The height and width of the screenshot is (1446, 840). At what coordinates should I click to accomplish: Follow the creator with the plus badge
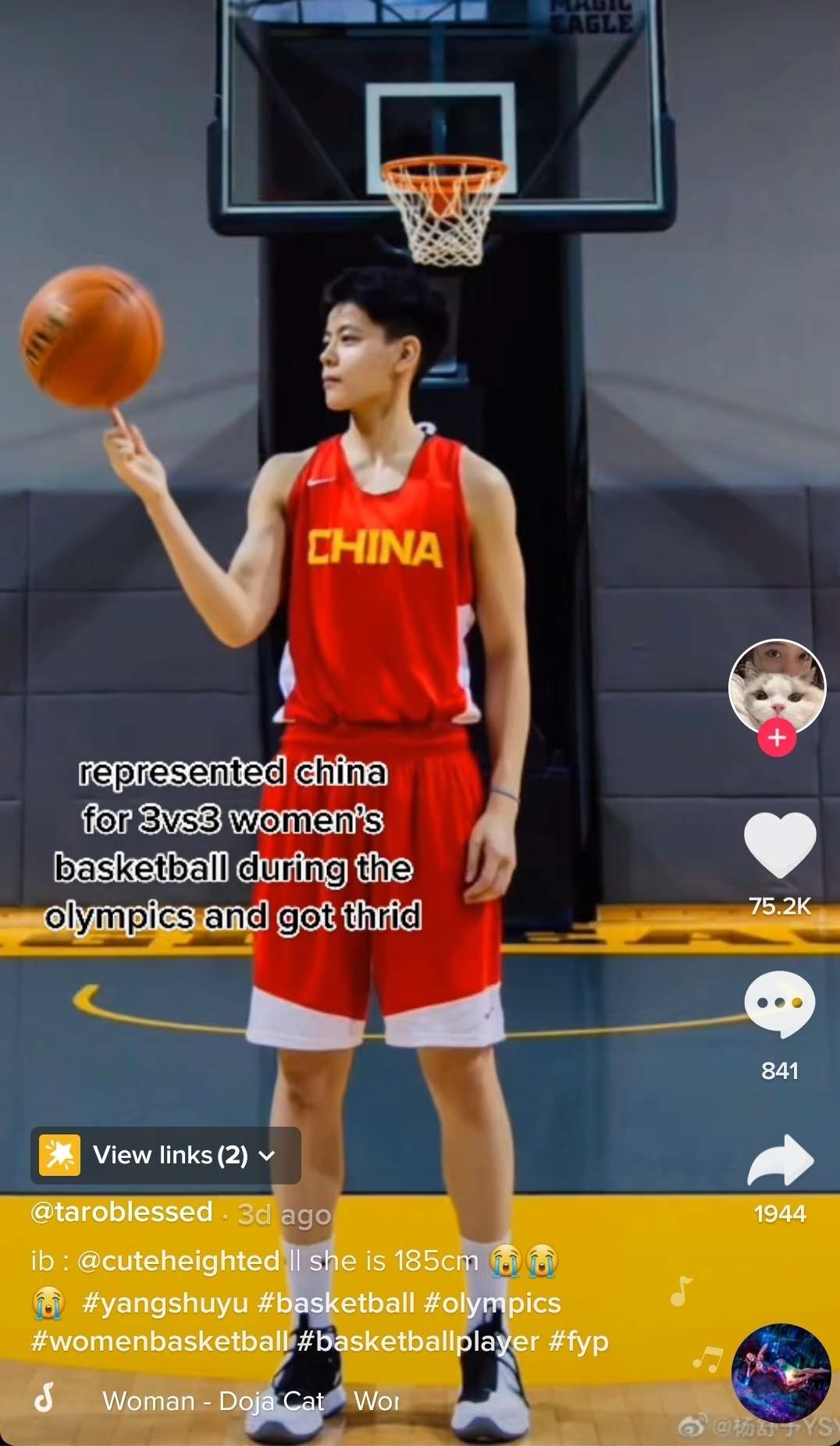tap(777, 738)
